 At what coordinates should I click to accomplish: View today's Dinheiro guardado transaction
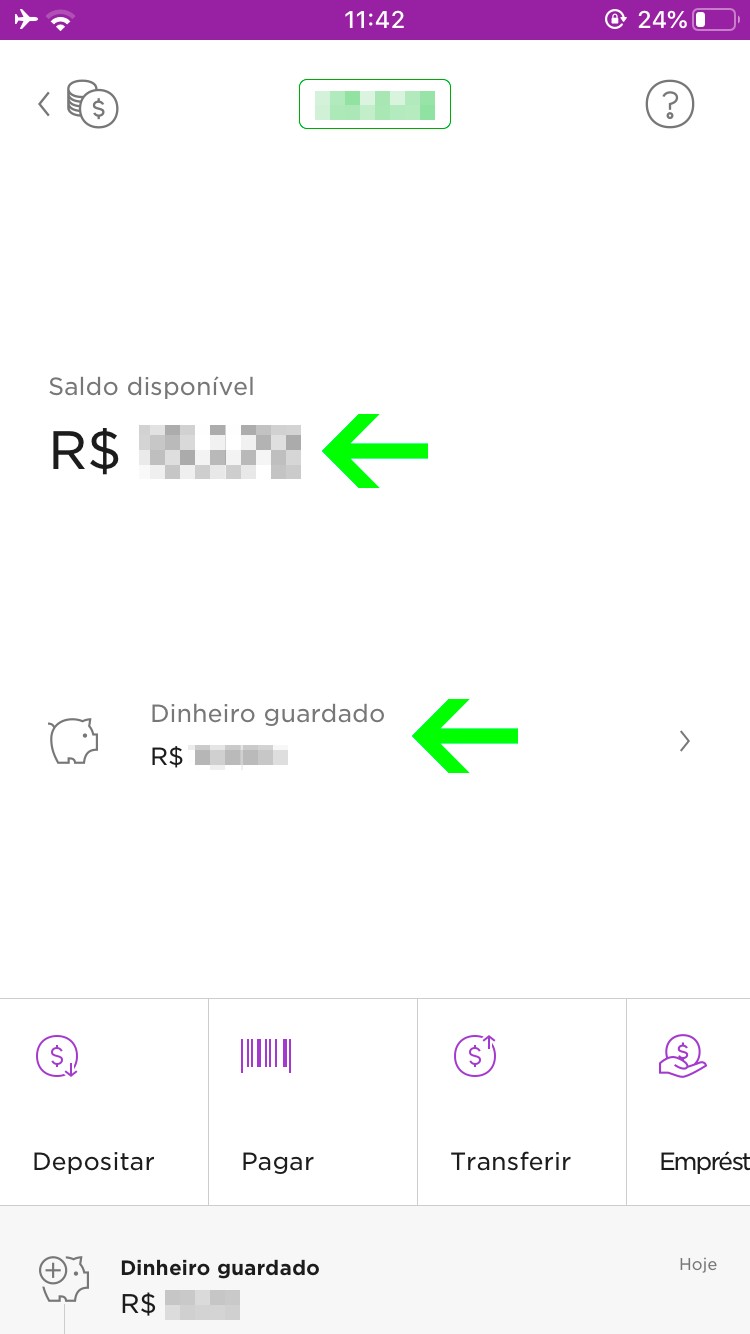click(x=375, y=1286)
